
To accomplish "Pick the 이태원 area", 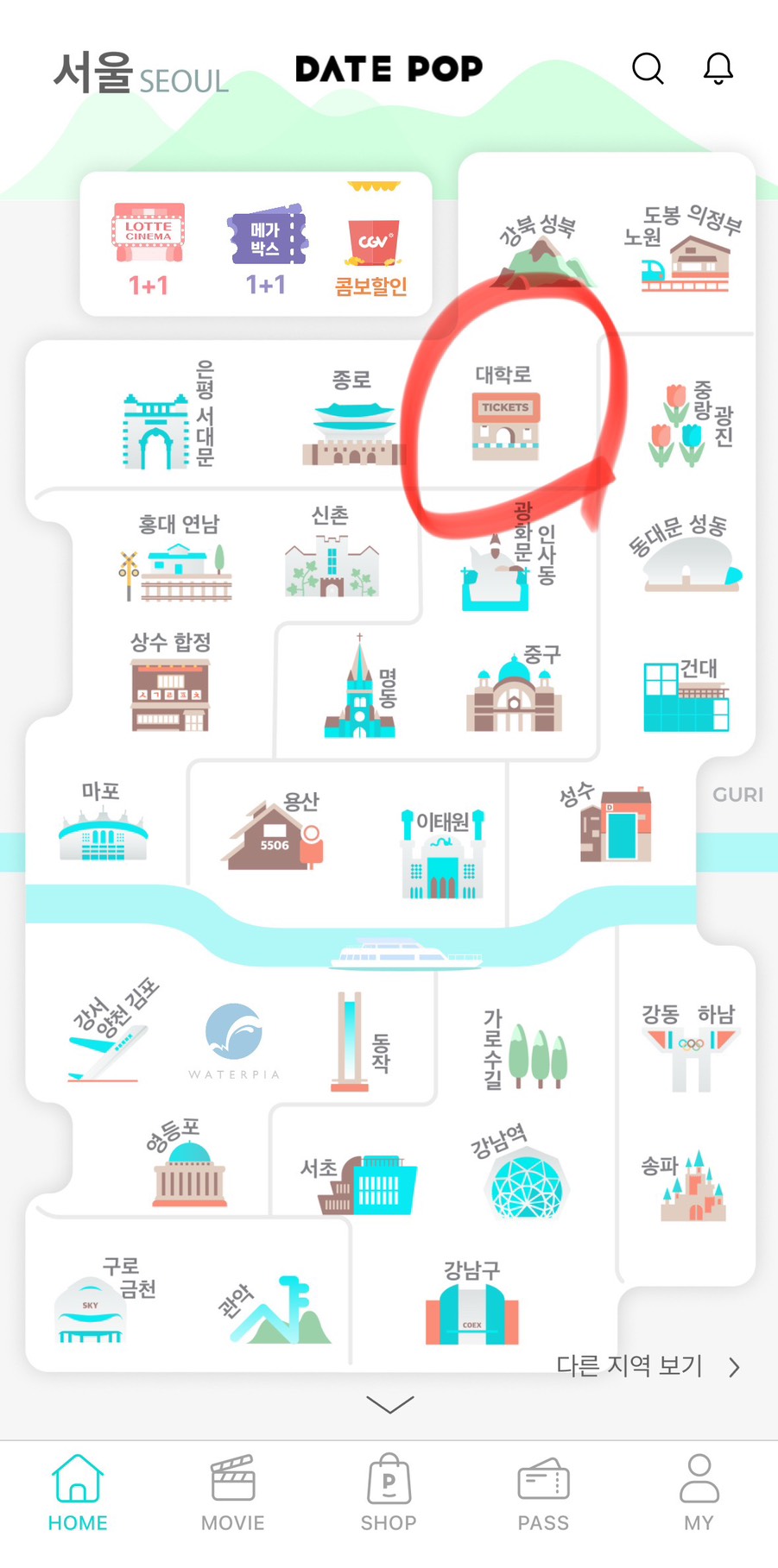I will [442, 854].
